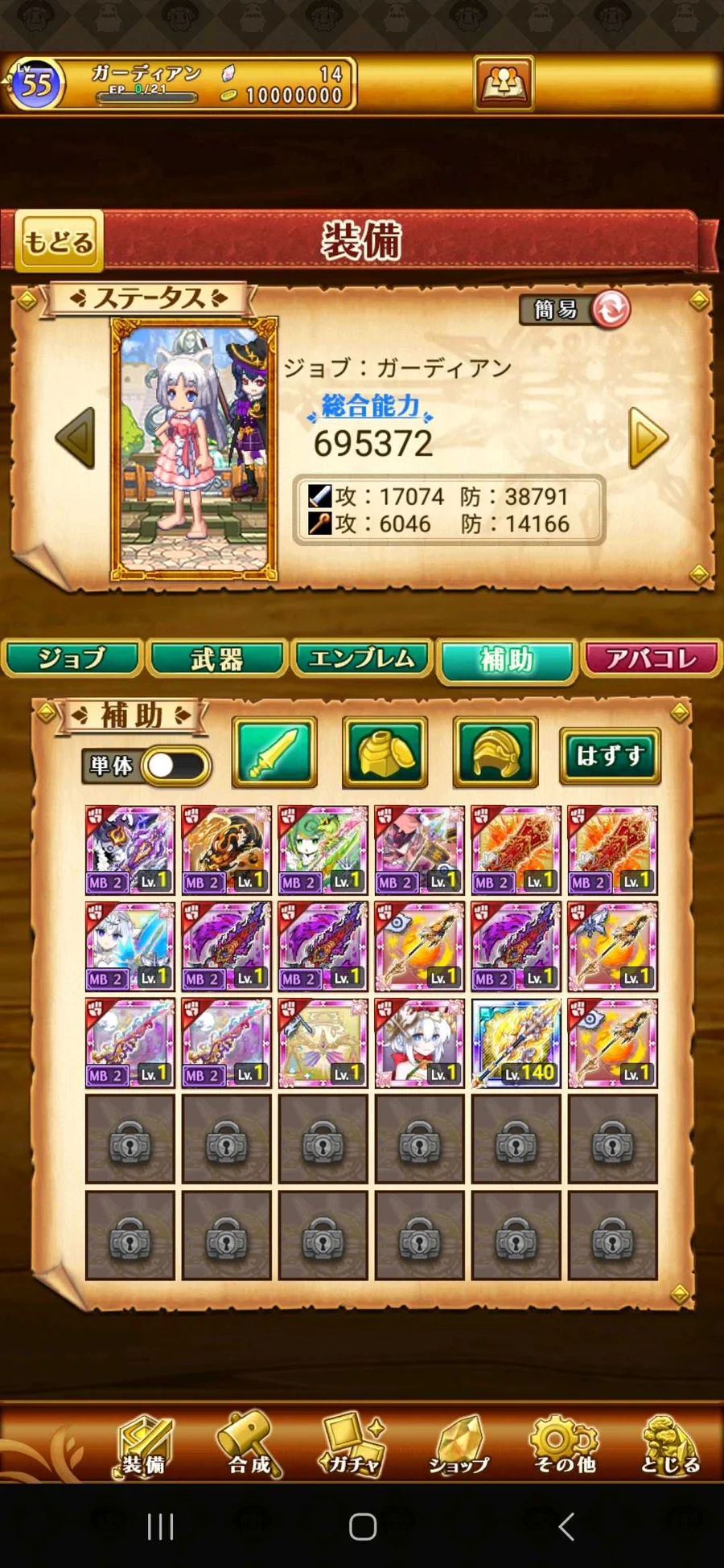This screenshot has width=724, height=1568.
Task: Tap the もどる back button
Action: pos(59,240)
